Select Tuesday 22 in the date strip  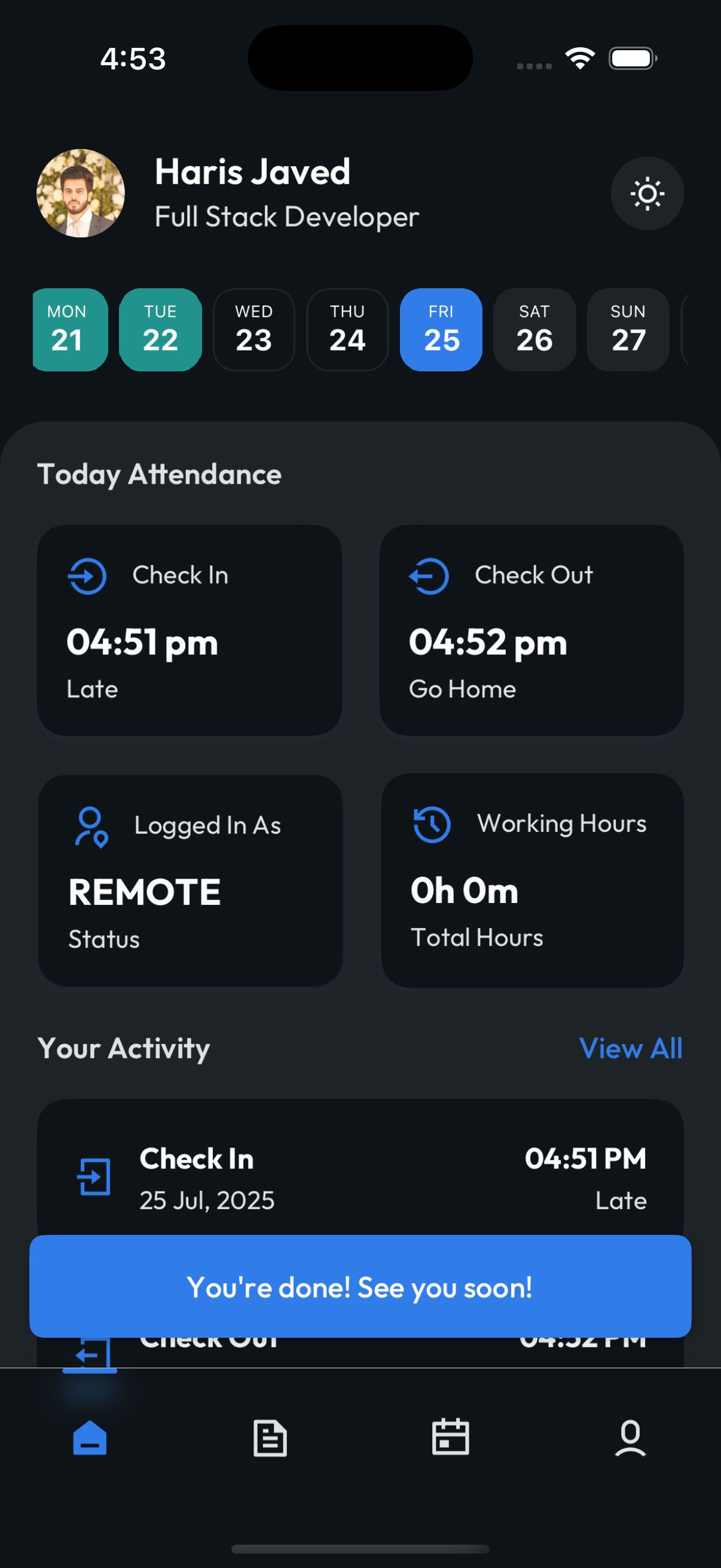(160, 330)
